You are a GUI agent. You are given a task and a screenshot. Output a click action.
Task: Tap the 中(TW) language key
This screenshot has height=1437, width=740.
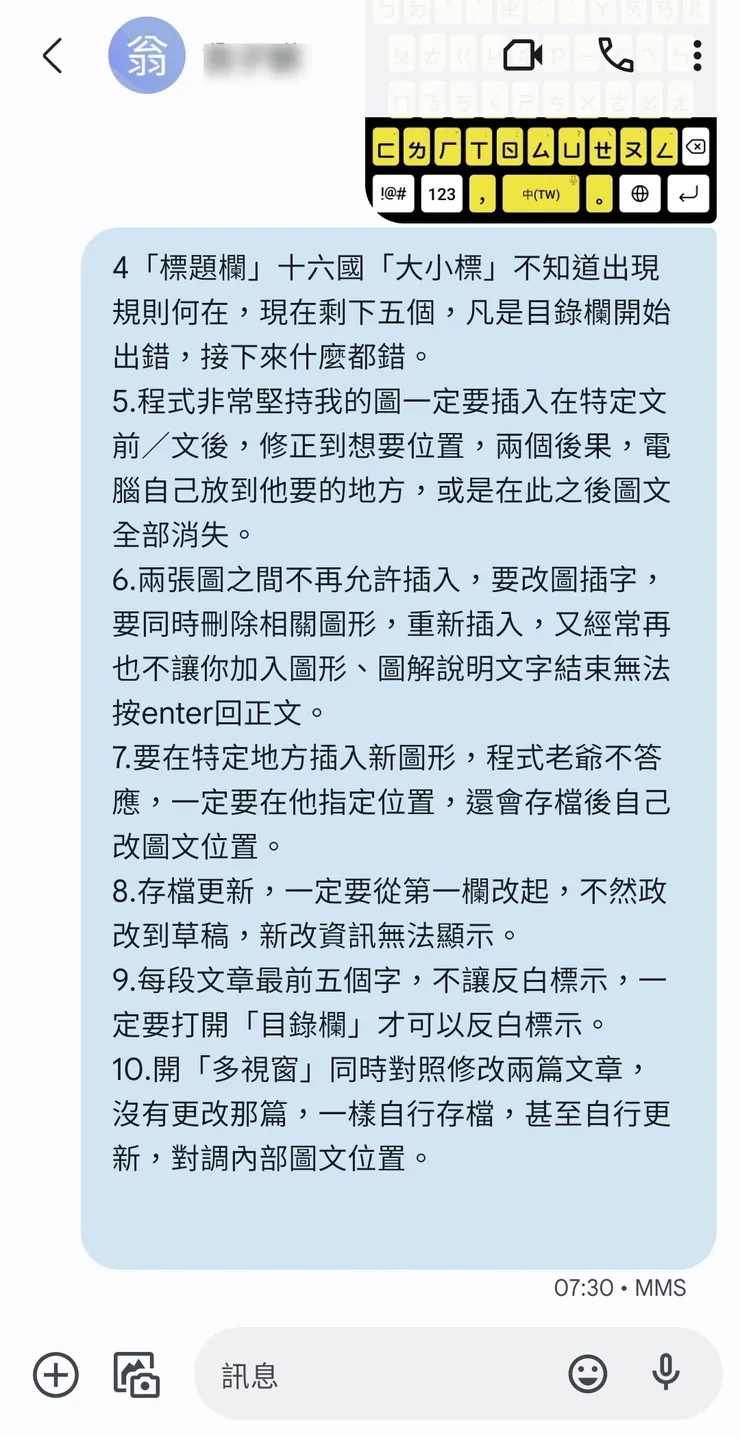[x=540, y=194]
